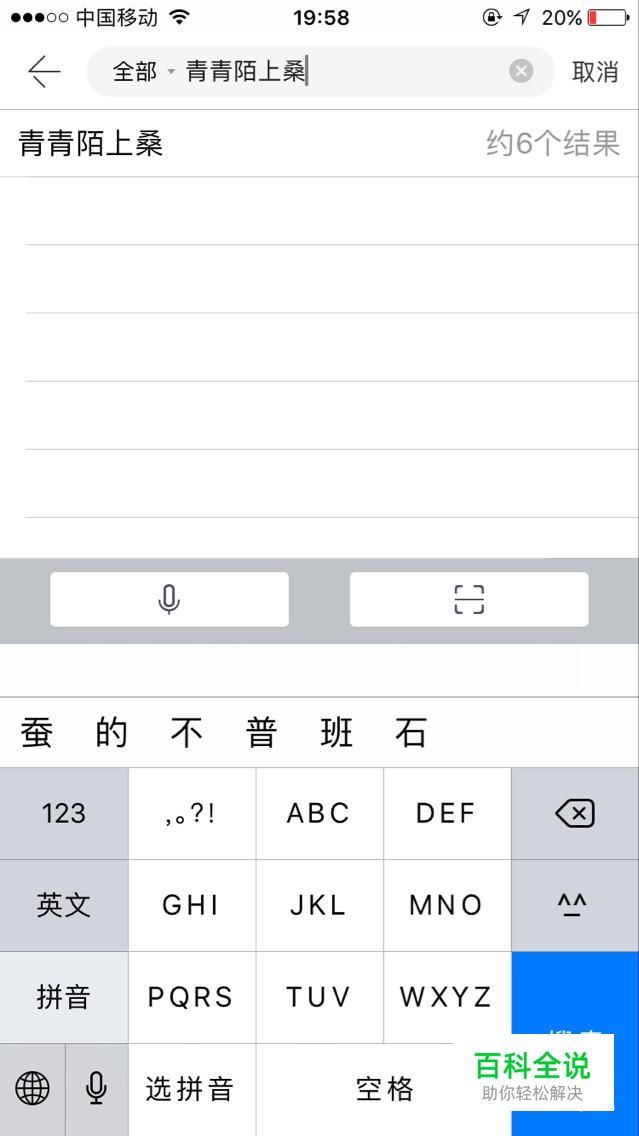Clear the search text with the X icon
This screenshot has width=639, height=1136.
(x=521, y=71)
